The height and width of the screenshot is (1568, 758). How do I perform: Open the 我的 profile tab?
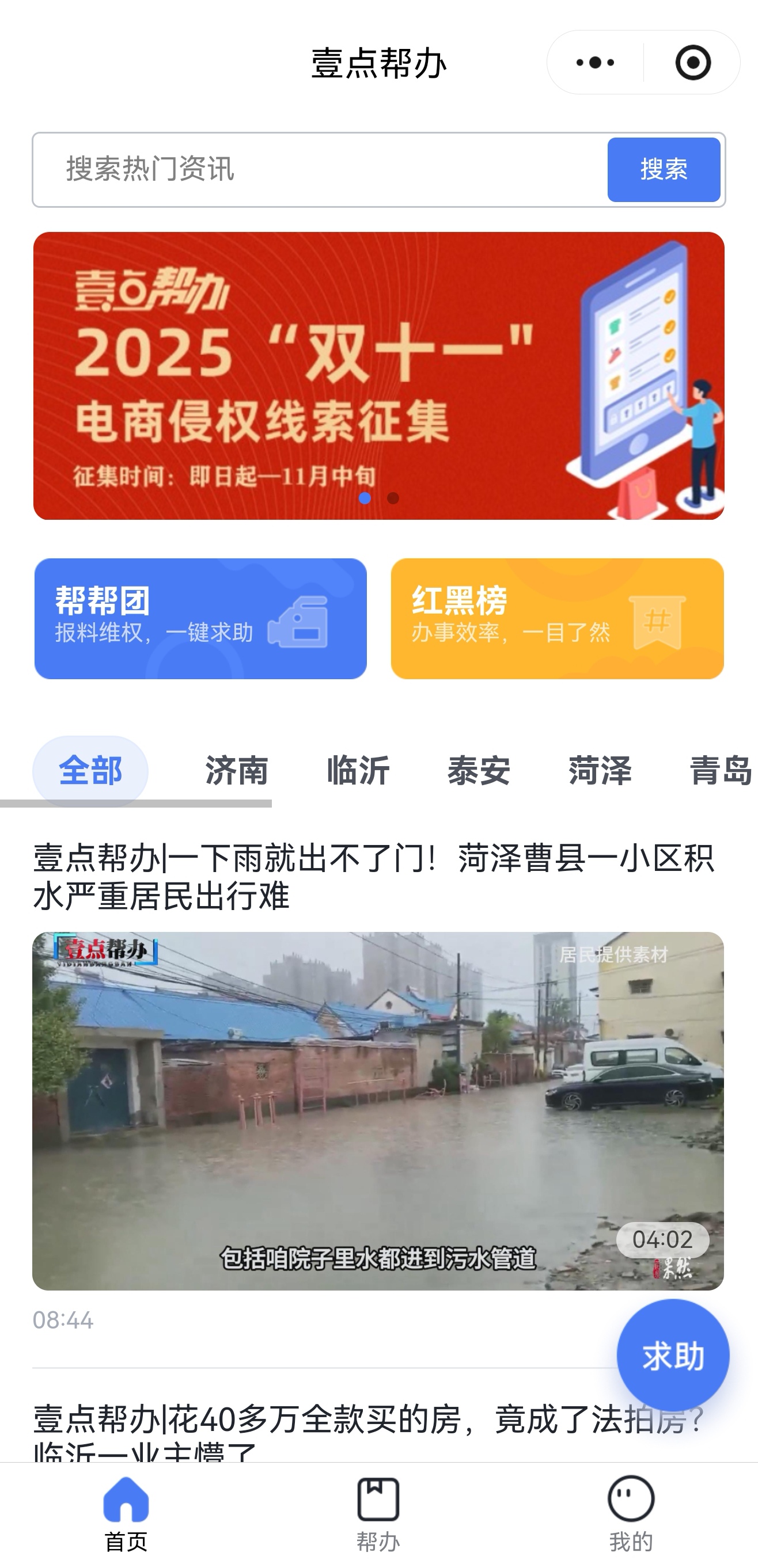[x=631, y=1514]
